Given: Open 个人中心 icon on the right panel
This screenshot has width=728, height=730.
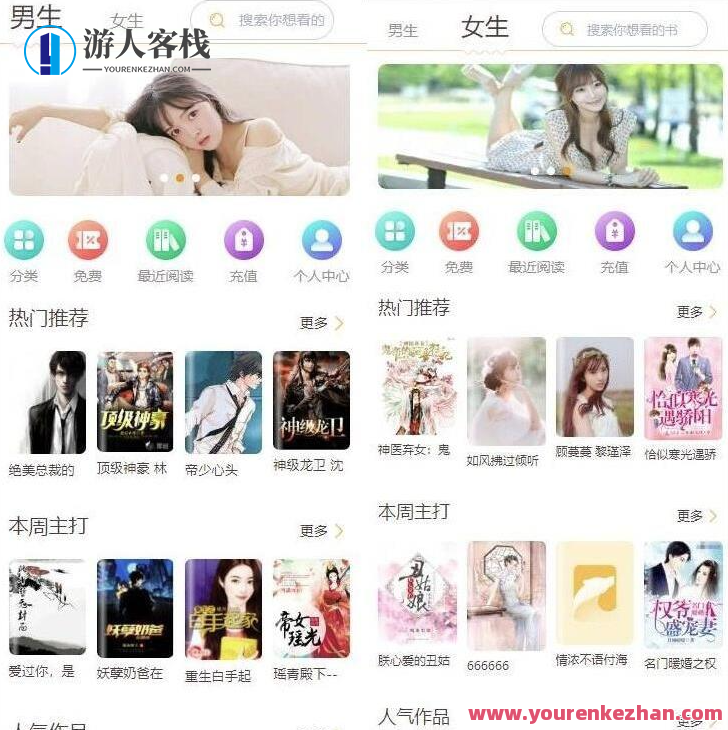Looking at the screenshot, I should pyautogui.click(x=693, y=232).
